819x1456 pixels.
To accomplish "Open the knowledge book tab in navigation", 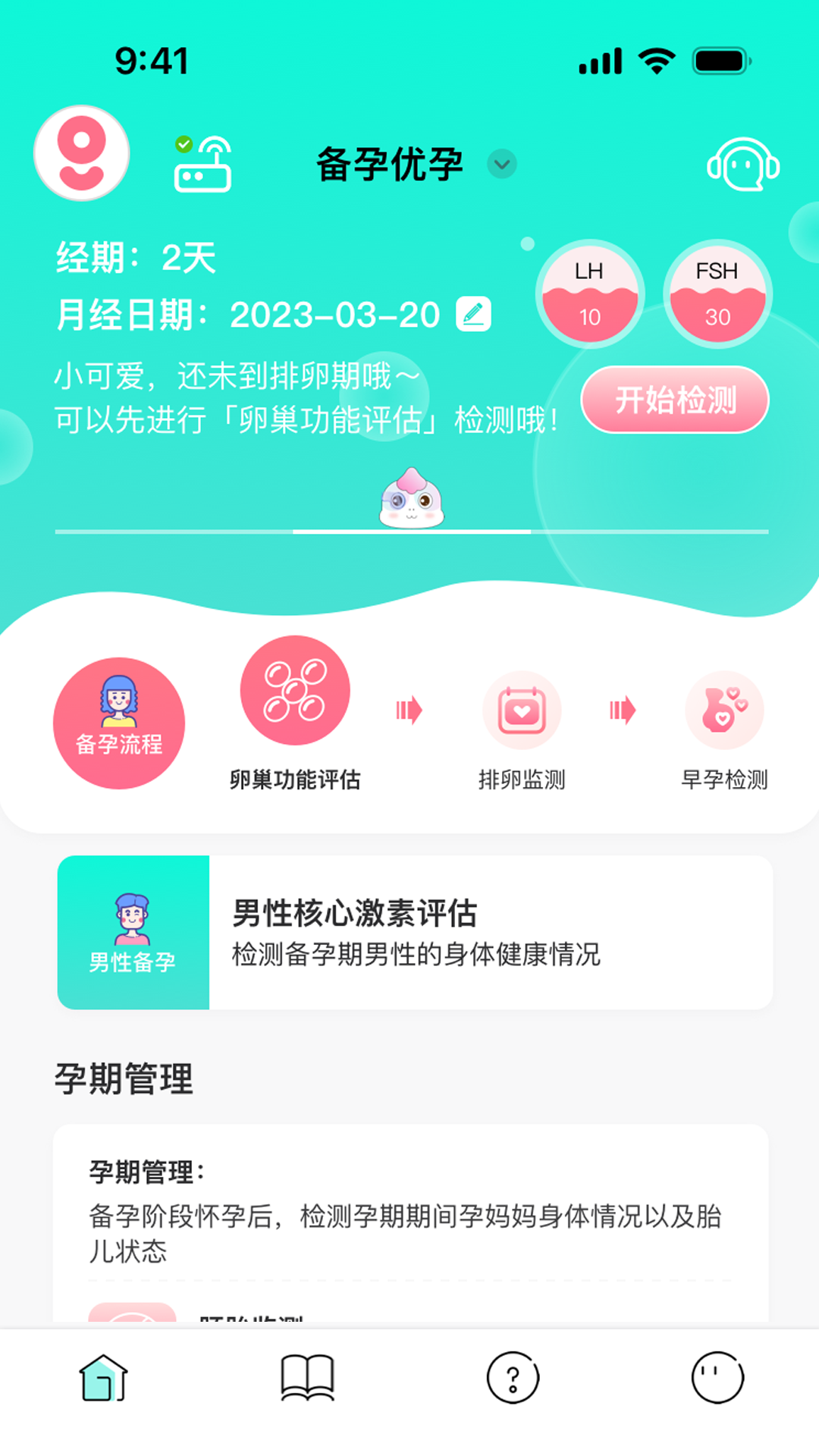I will [307, 1380].
